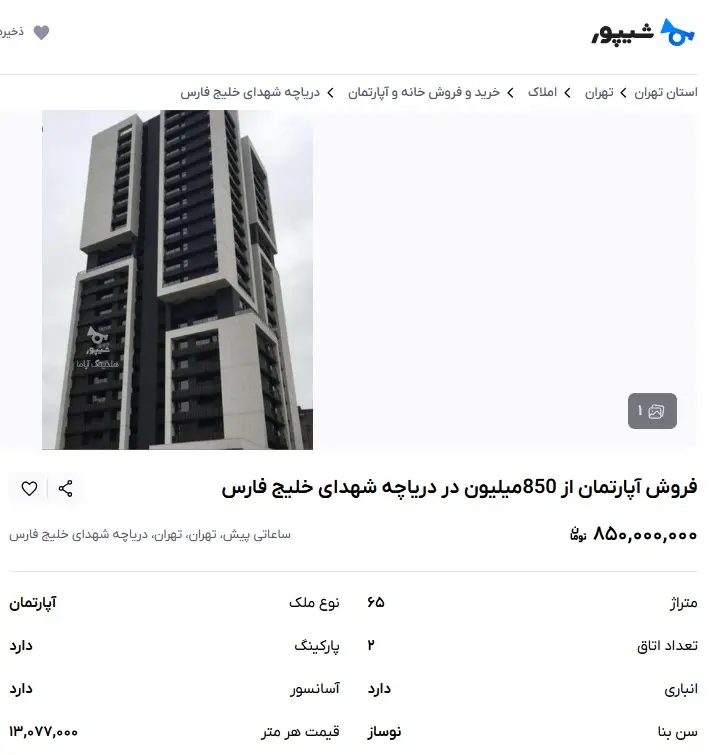Click the photo count badge on the image
Screen dimensions: 728x755
tap(652, 410)
